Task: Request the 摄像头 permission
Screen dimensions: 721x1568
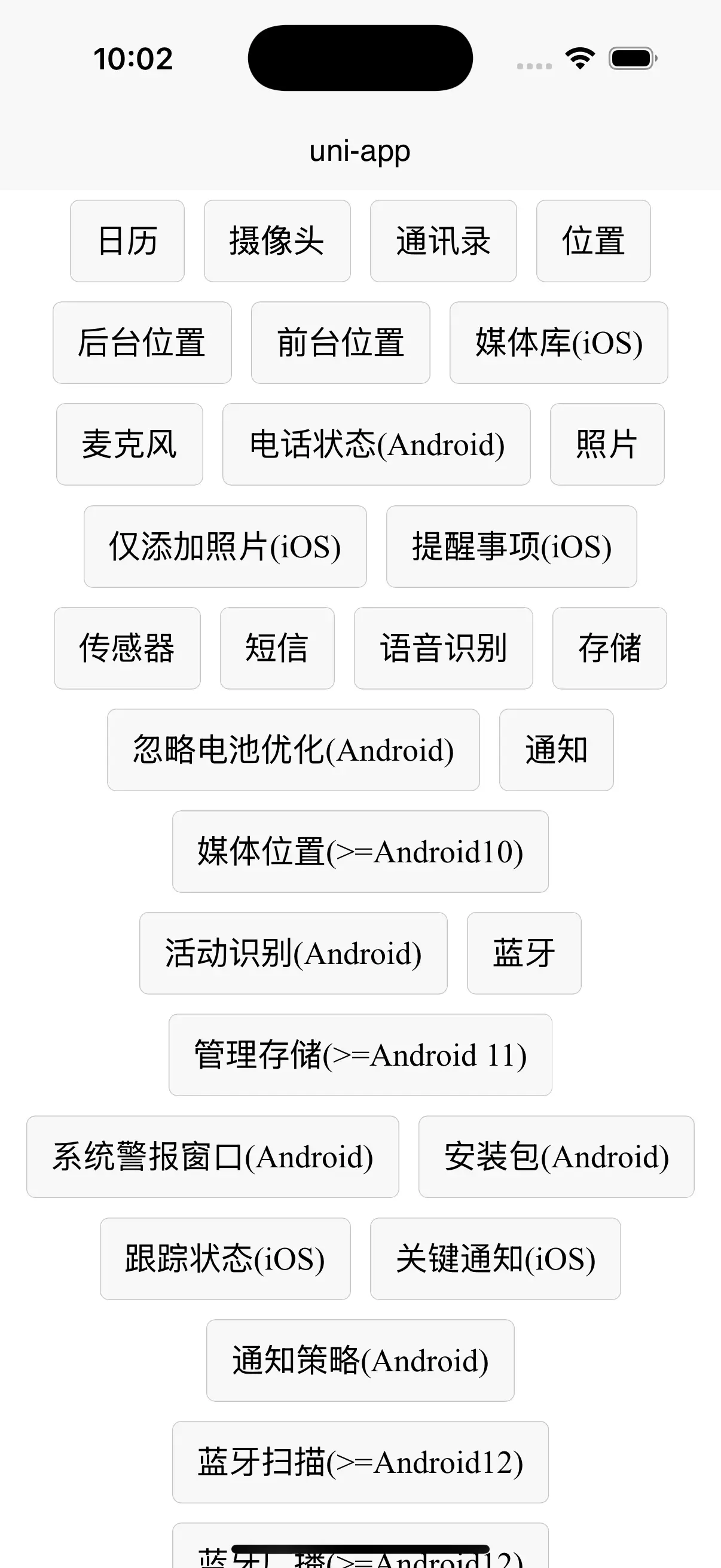Action: pyautogui.click(x=277, y=241)
